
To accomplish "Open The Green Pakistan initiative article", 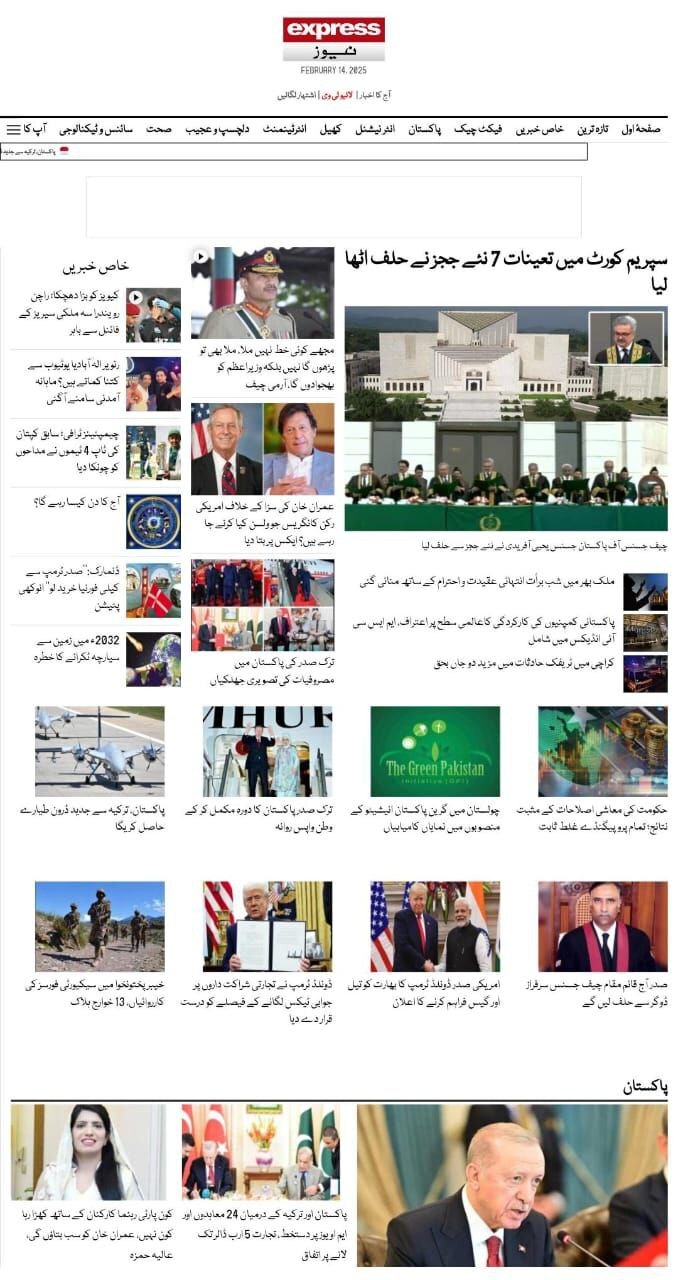I will coord(434,751).
